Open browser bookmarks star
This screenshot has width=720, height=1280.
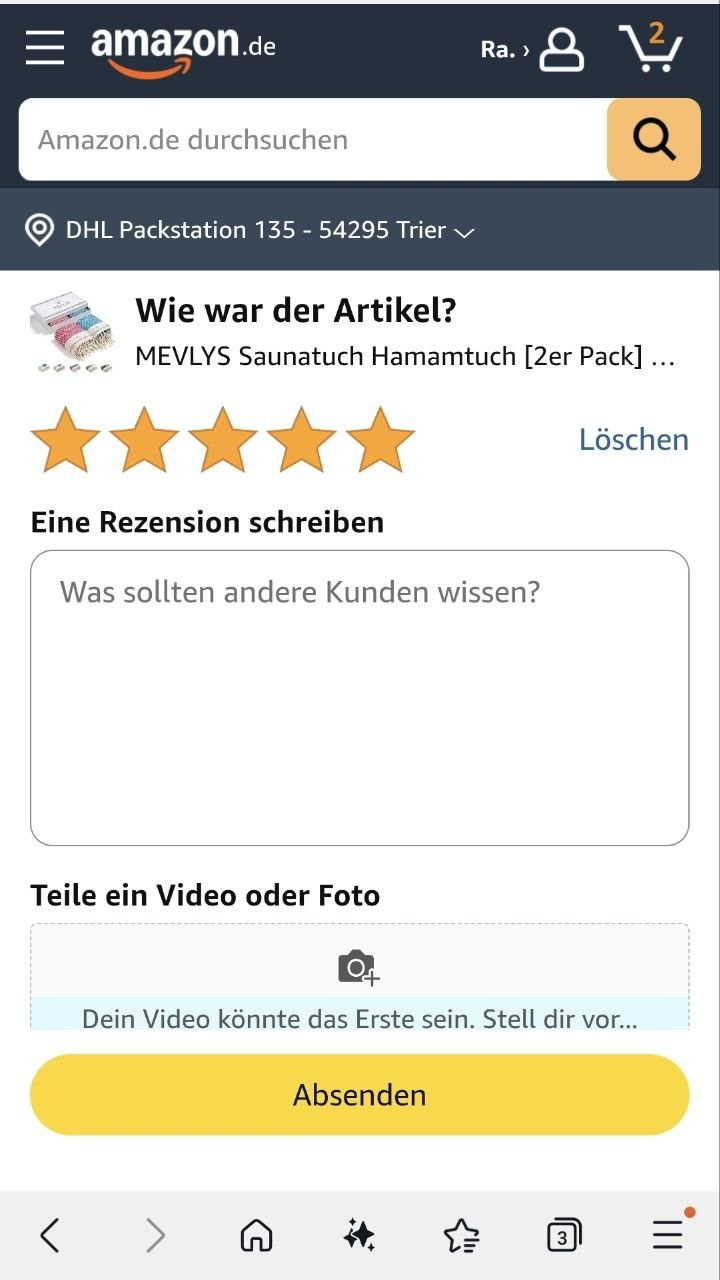(461, 1237)
